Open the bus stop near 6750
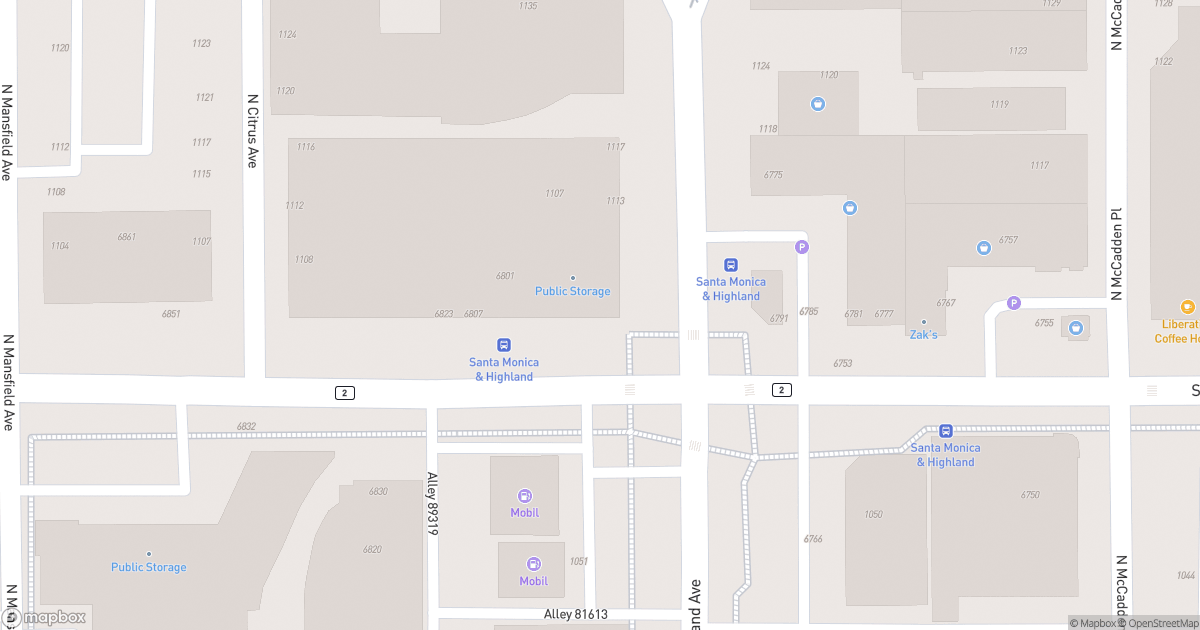This screenshot has height=630, width=1200. [945, 431]
